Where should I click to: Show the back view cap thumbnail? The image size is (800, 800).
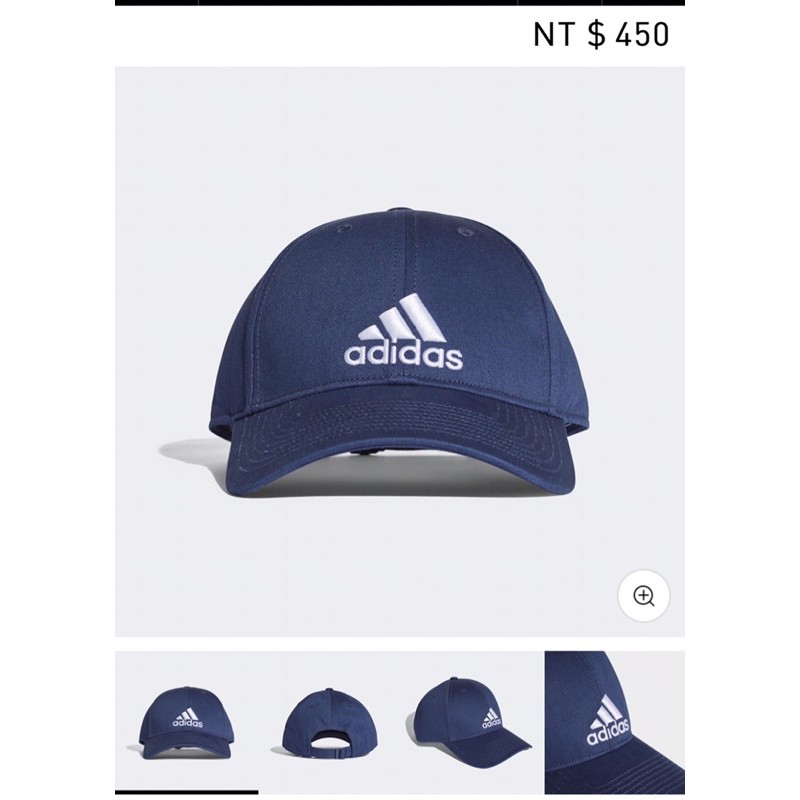(x=328, y=722)
